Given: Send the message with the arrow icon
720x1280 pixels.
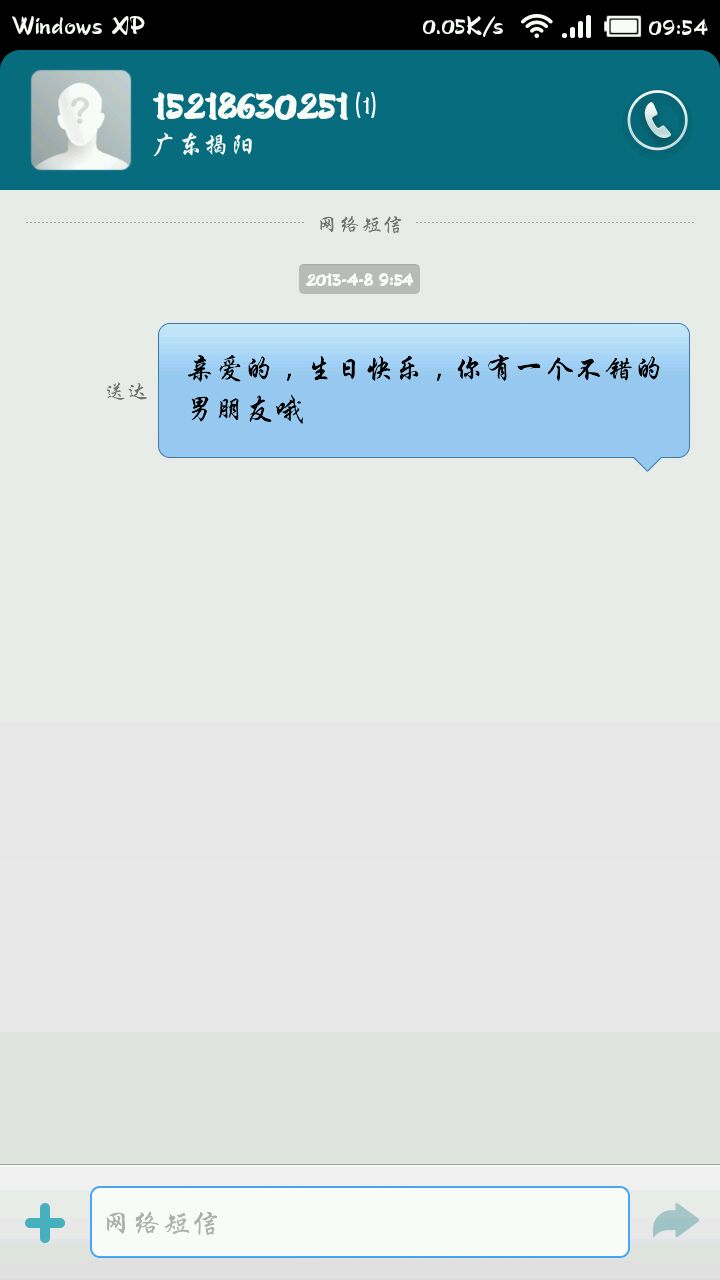Looking at the screenshot, I should point(676,1221).
